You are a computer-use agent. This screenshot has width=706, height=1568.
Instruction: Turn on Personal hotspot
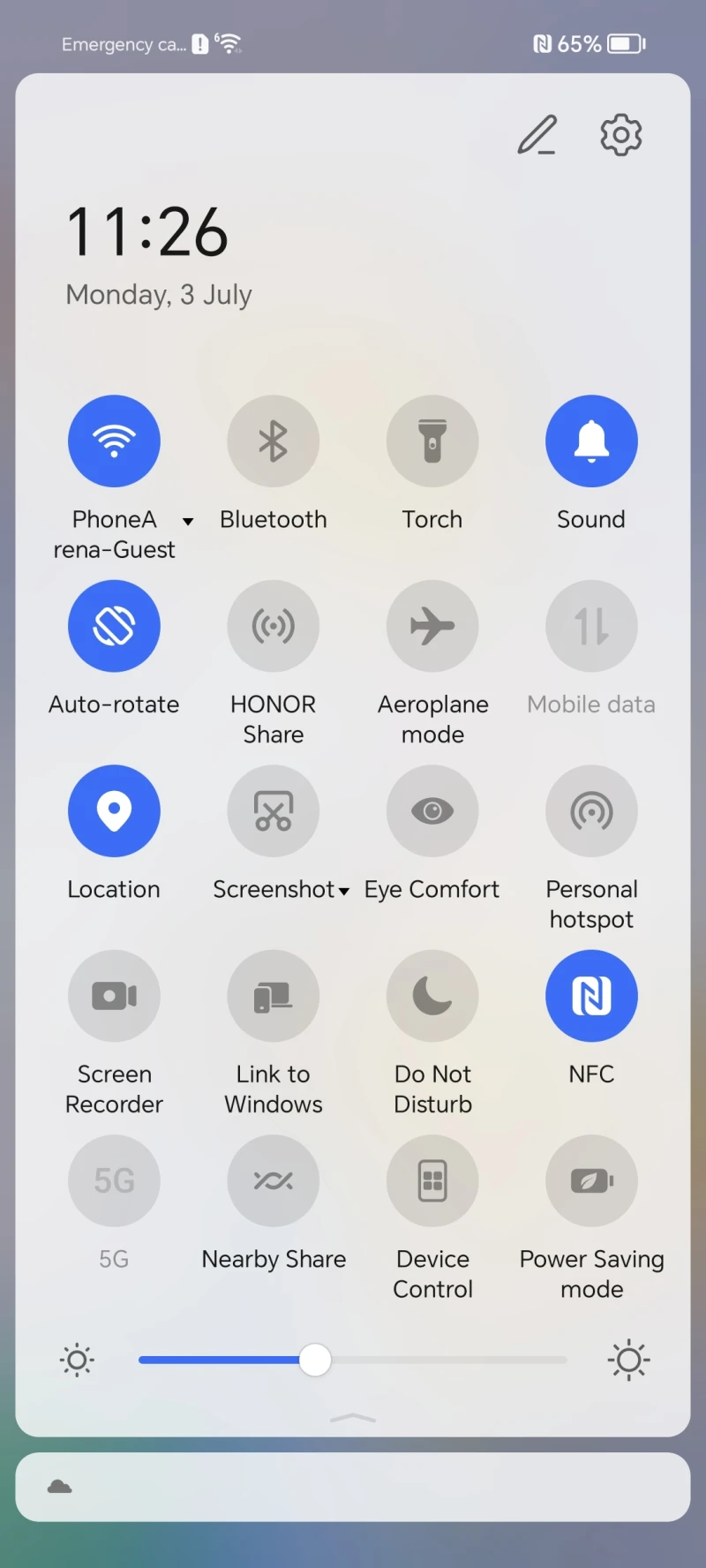pyautogui.click(x=591, y=810)
